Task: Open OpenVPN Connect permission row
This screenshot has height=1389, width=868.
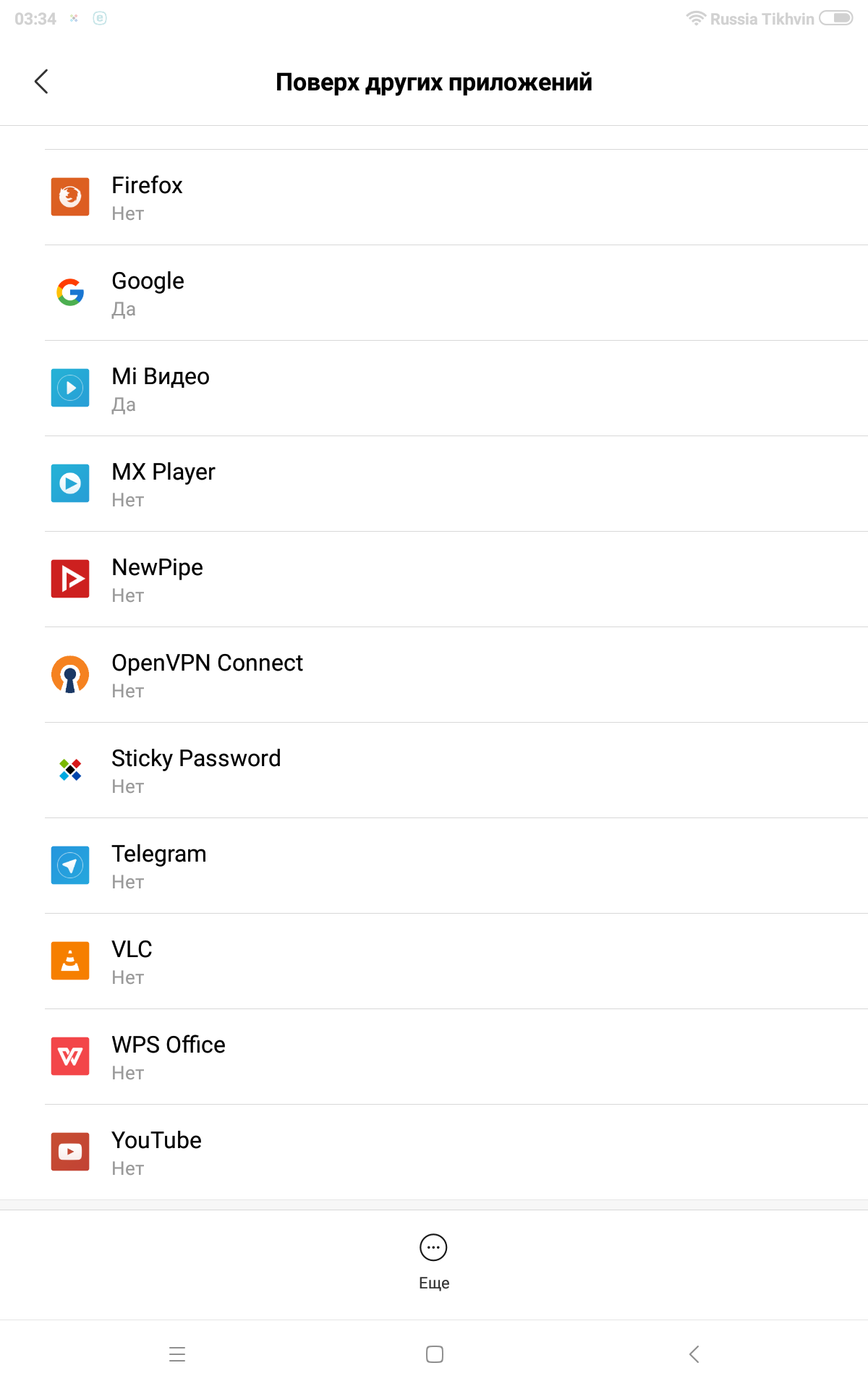Action: pos(434,675)
